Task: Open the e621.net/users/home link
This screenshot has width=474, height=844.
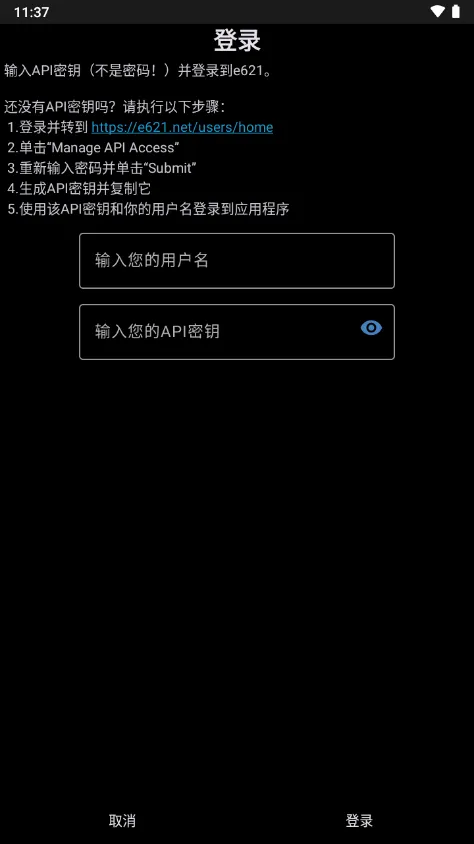Action: [x=182, y=128]
